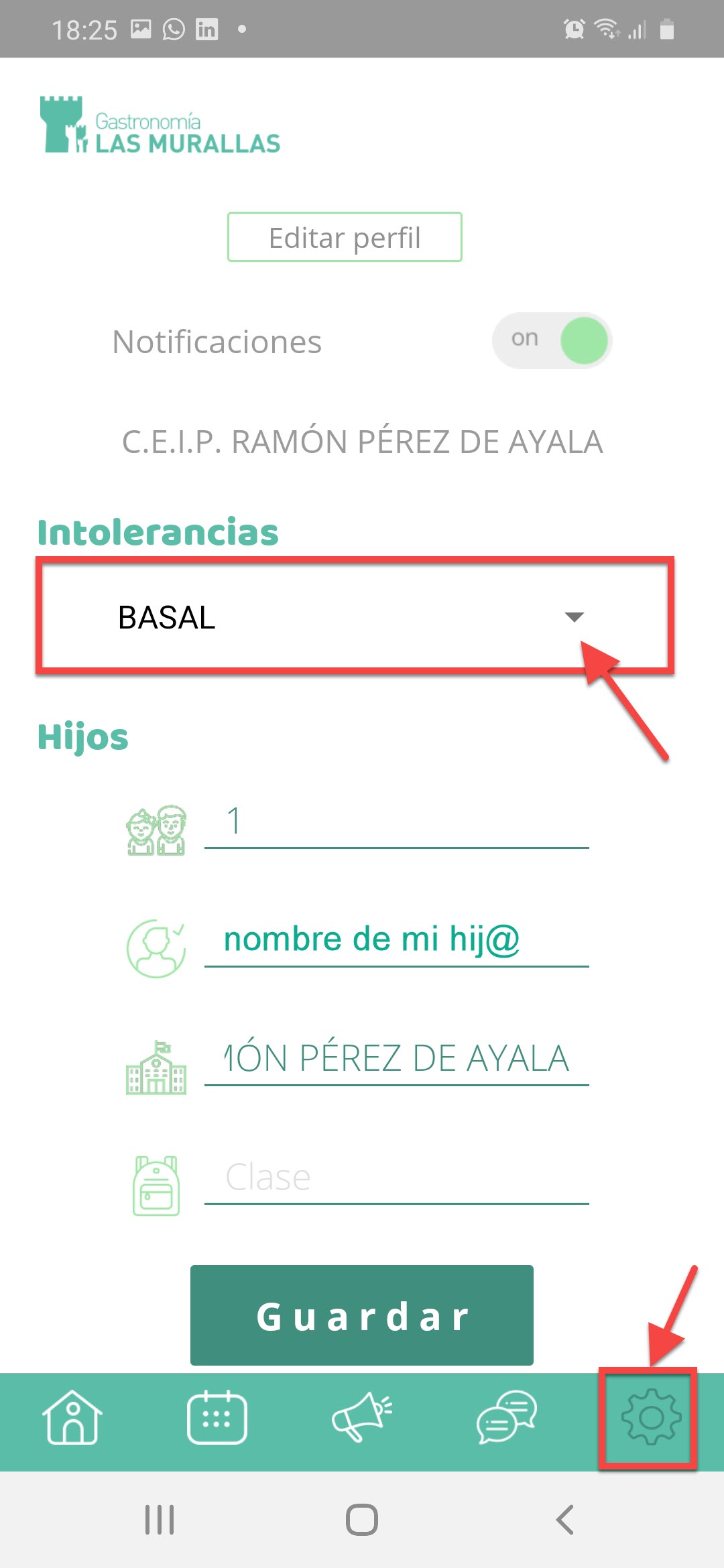Open the calendar tab

[217, 1417]
